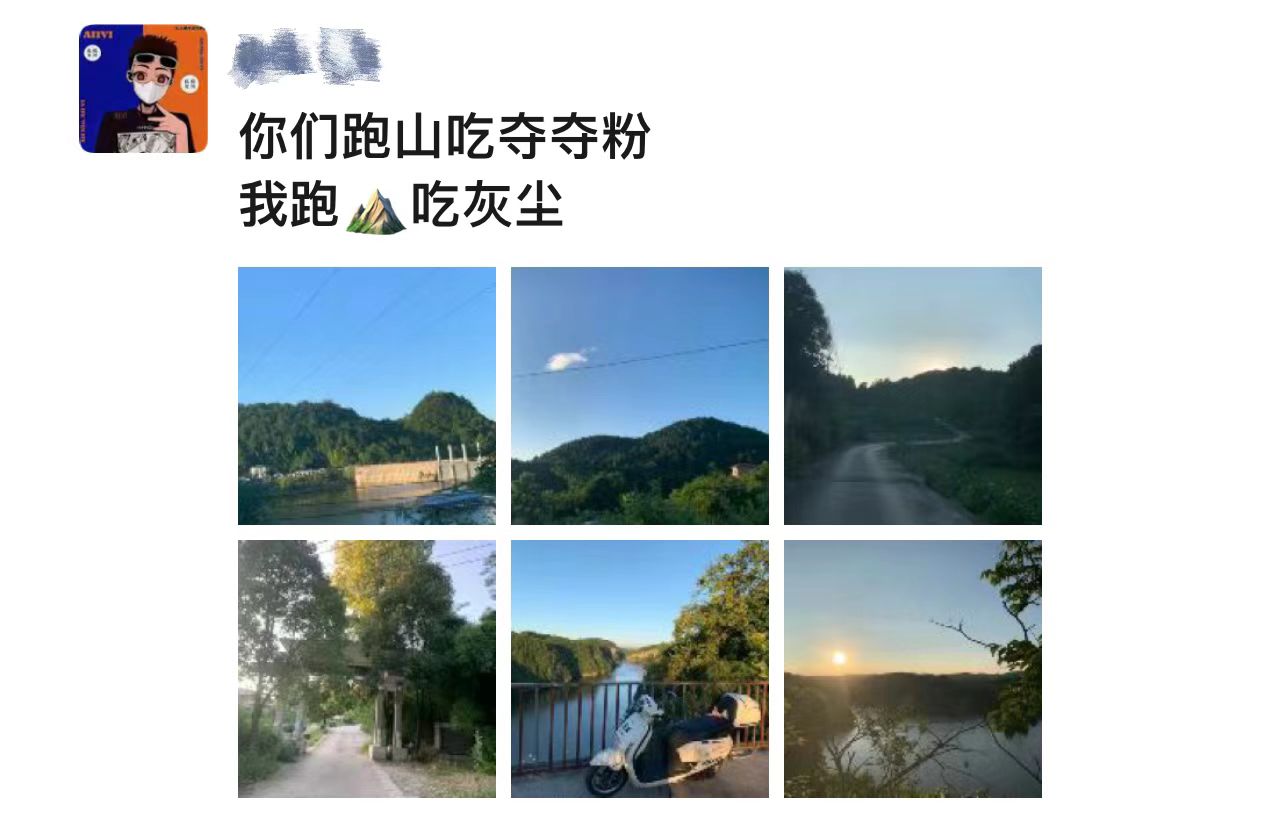Enlarge the winding dusk road photo

pyautogui.click(x=912, y=395)
